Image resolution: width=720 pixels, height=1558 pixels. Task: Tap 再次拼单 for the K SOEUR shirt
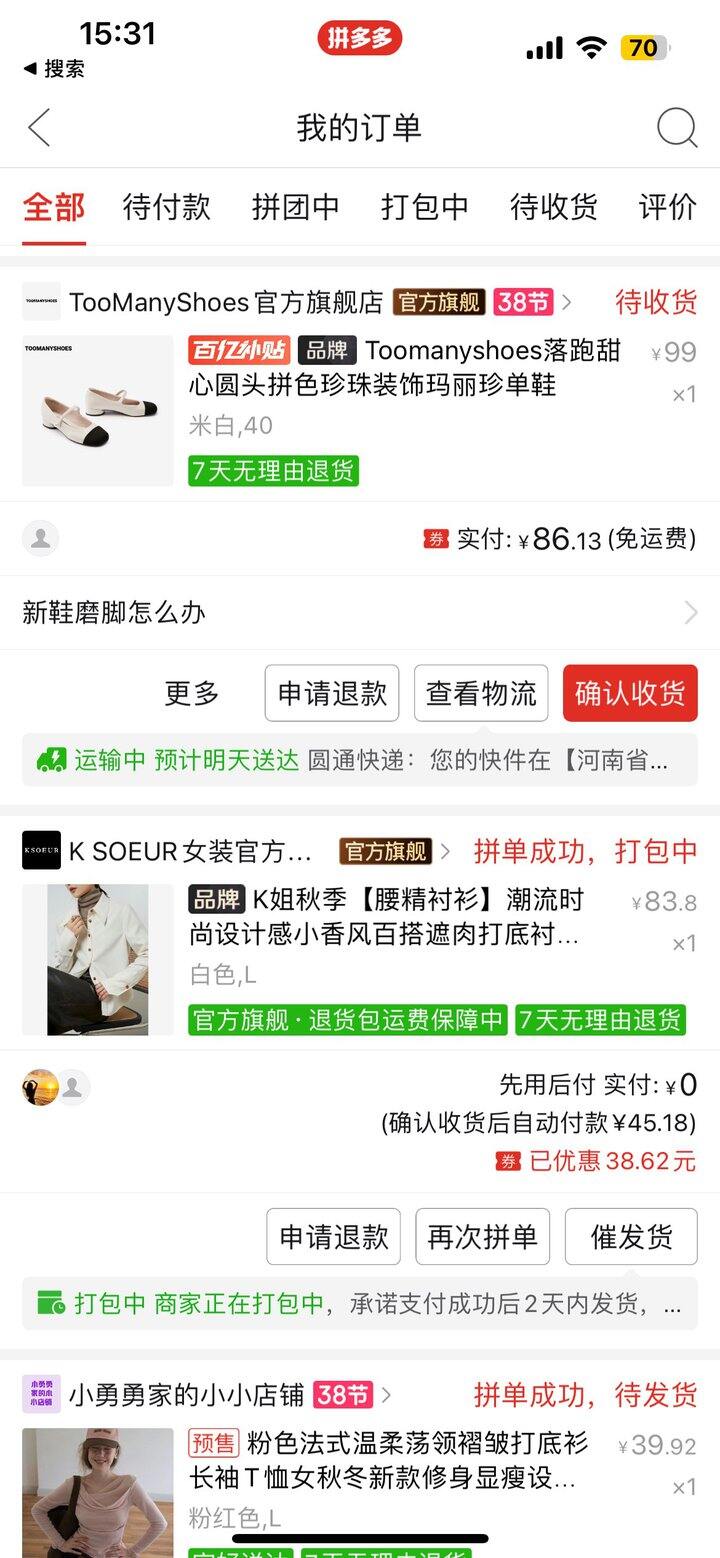pyautogui.click(x=482, y=1237)
